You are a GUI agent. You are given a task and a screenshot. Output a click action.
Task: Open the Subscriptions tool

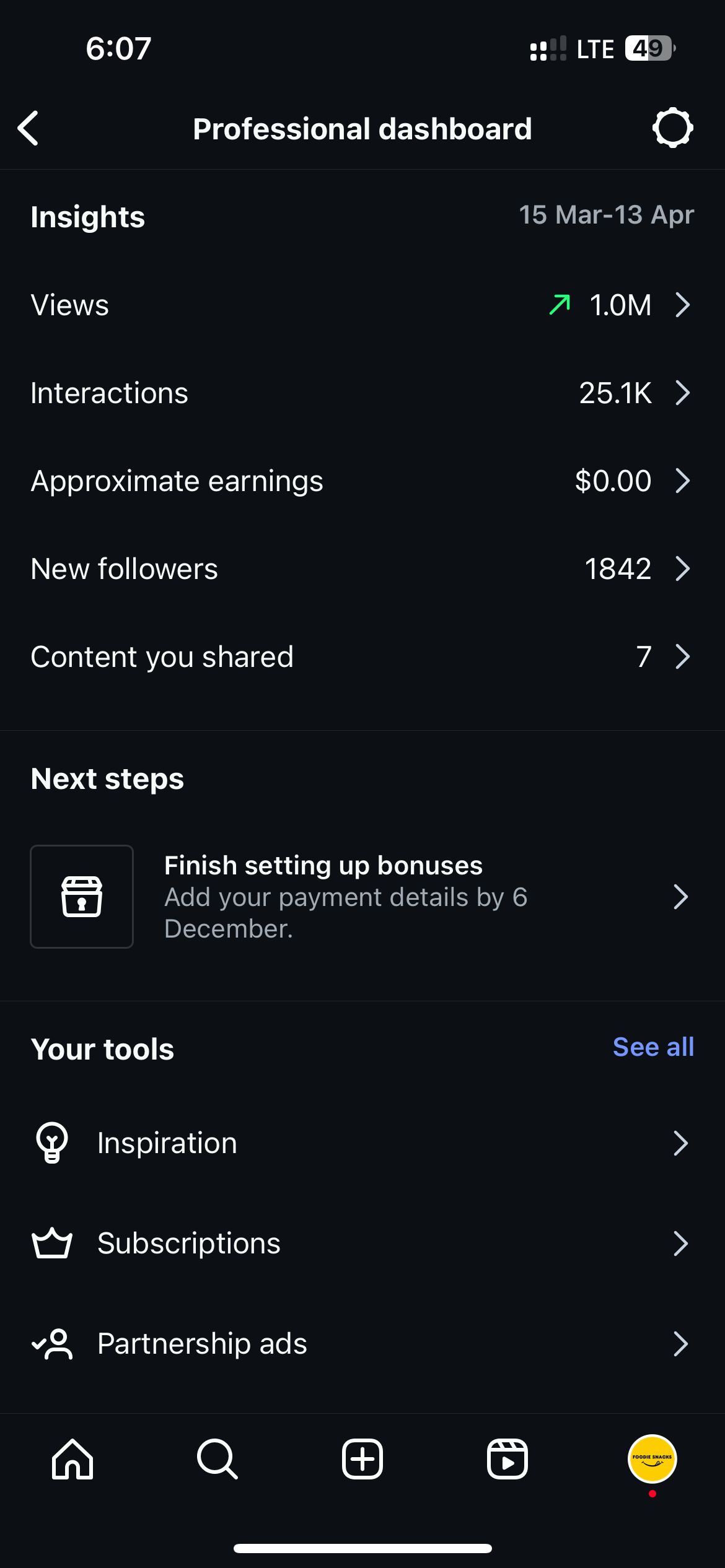[362, 1244]
